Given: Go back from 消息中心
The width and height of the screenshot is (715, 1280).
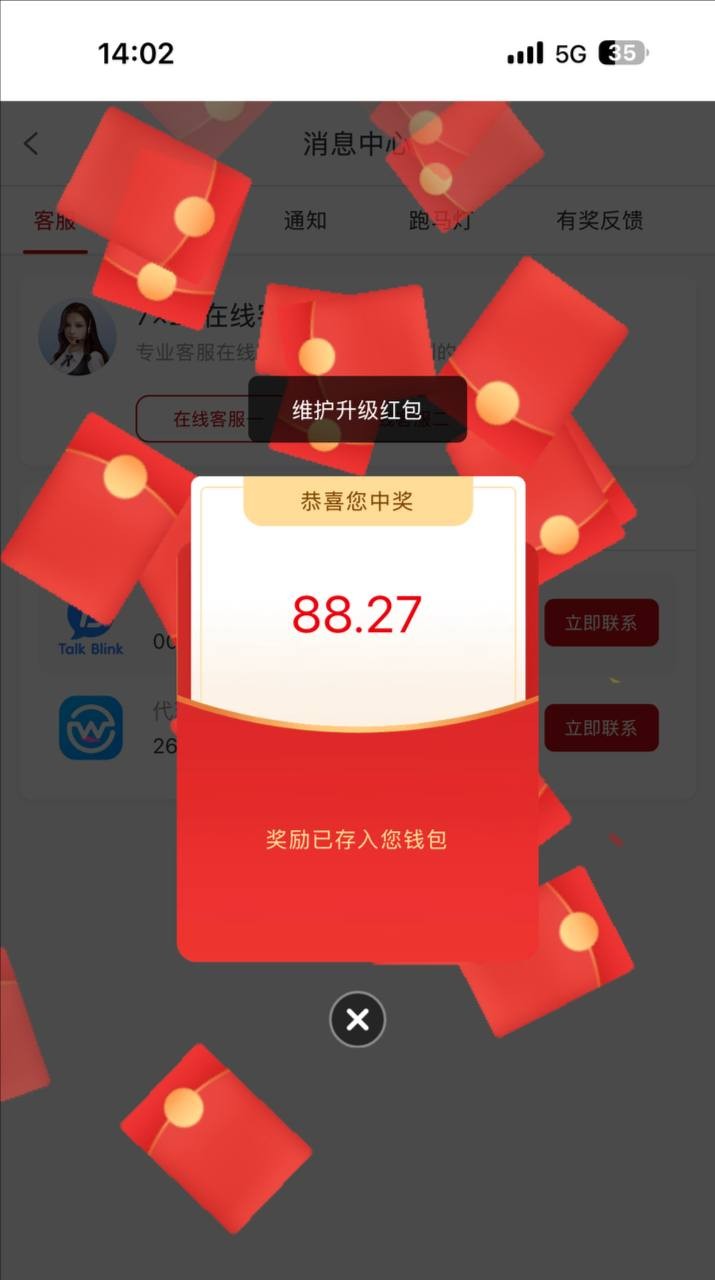Looking at the screenshot, I should pyautogui.click(x=32, y=143).
